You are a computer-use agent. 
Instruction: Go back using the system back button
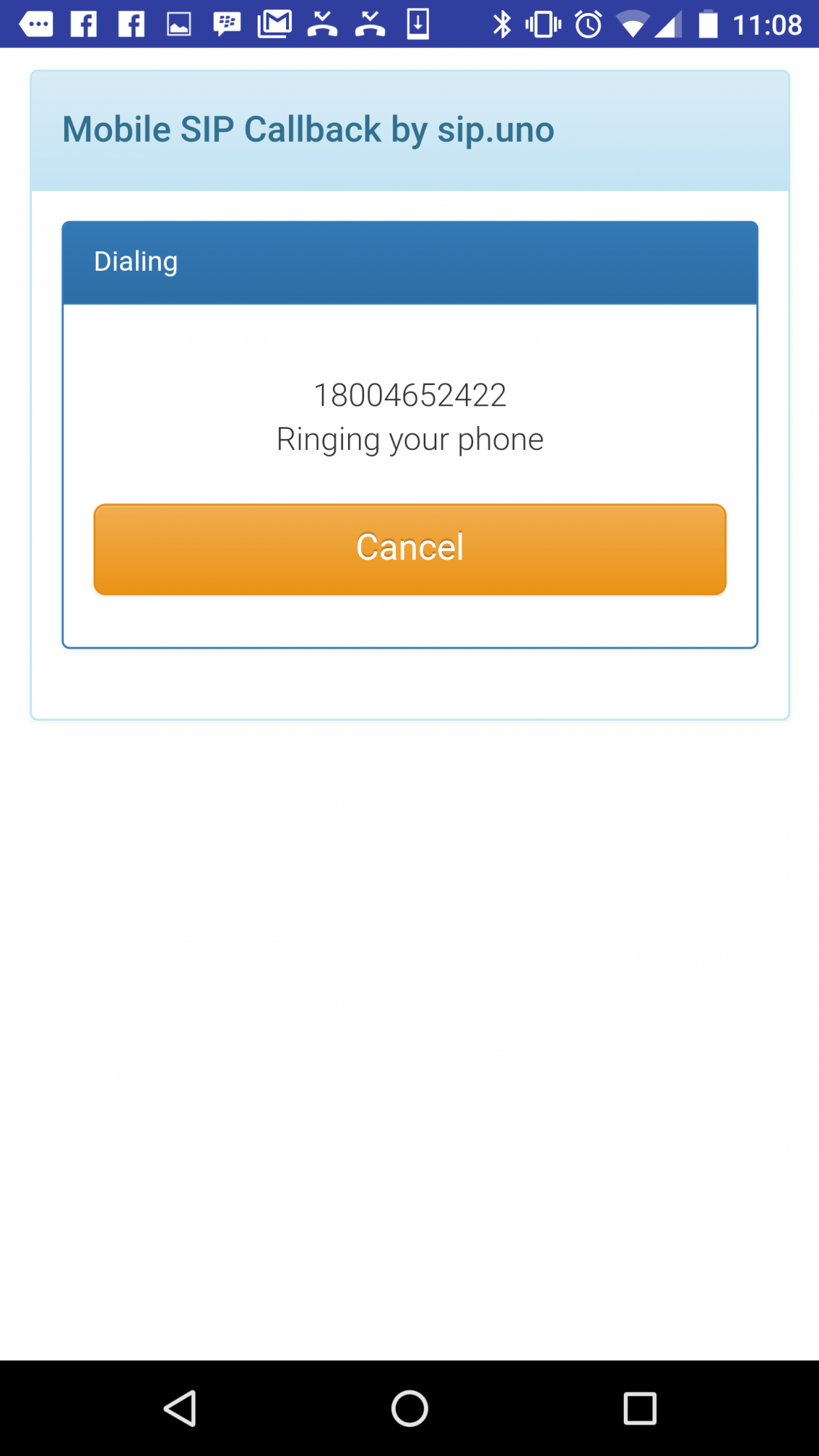180,1408
